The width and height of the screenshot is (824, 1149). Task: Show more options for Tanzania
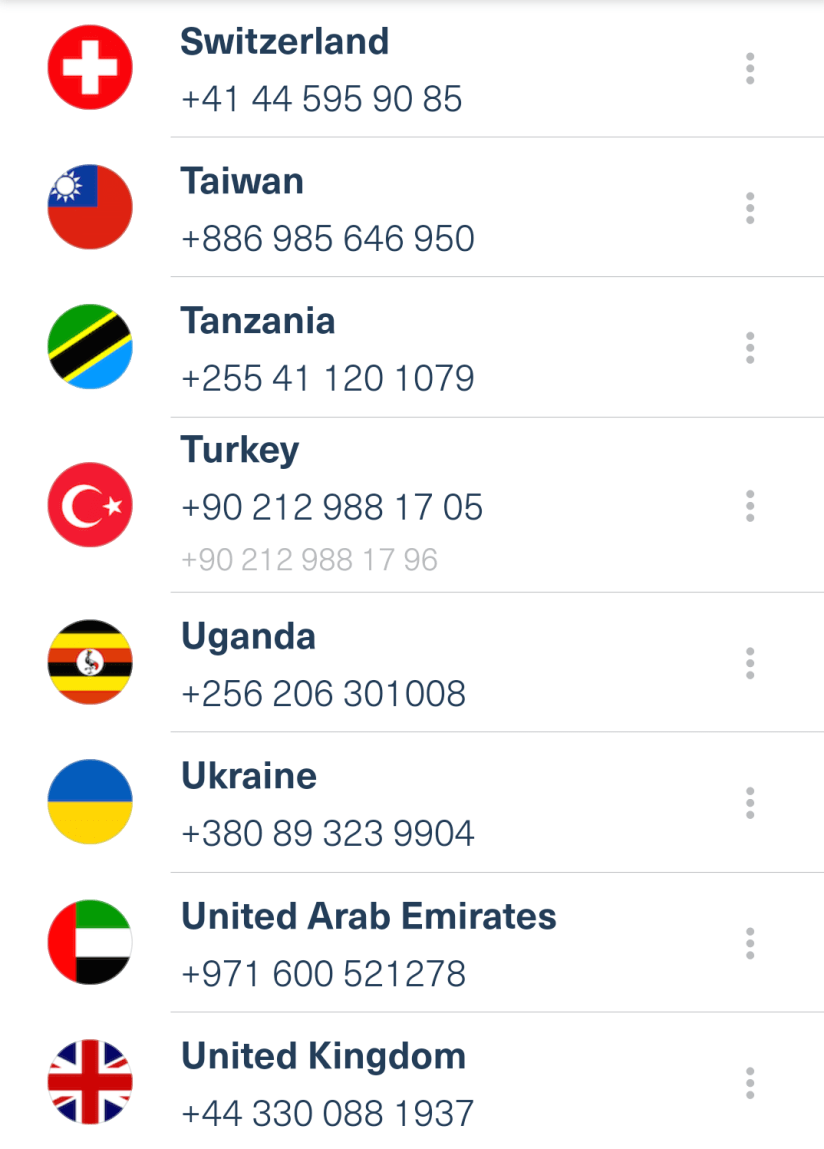(750, 348)
